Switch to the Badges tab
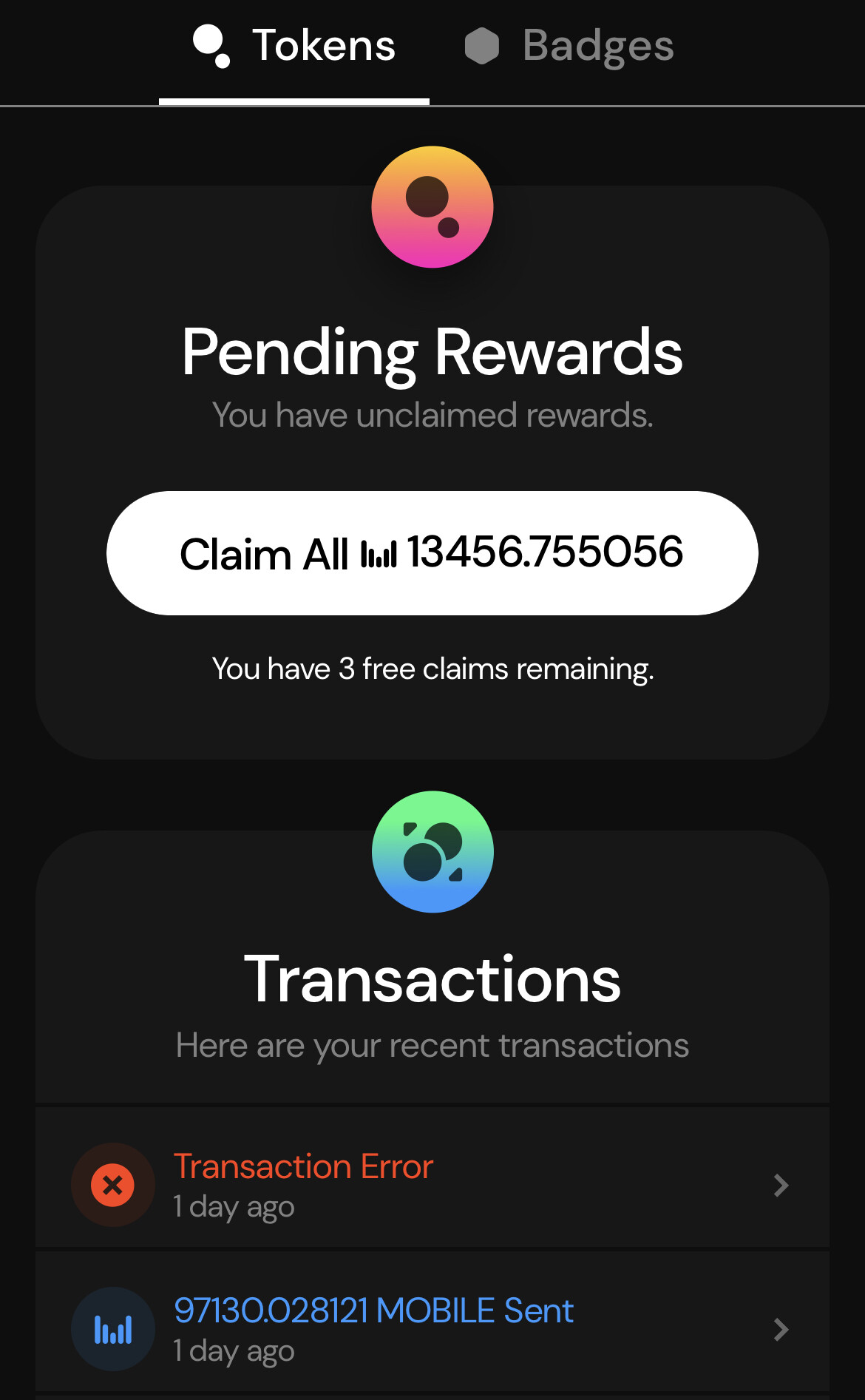This screenshot has width=865, height=1400. (x=569, y=47)
